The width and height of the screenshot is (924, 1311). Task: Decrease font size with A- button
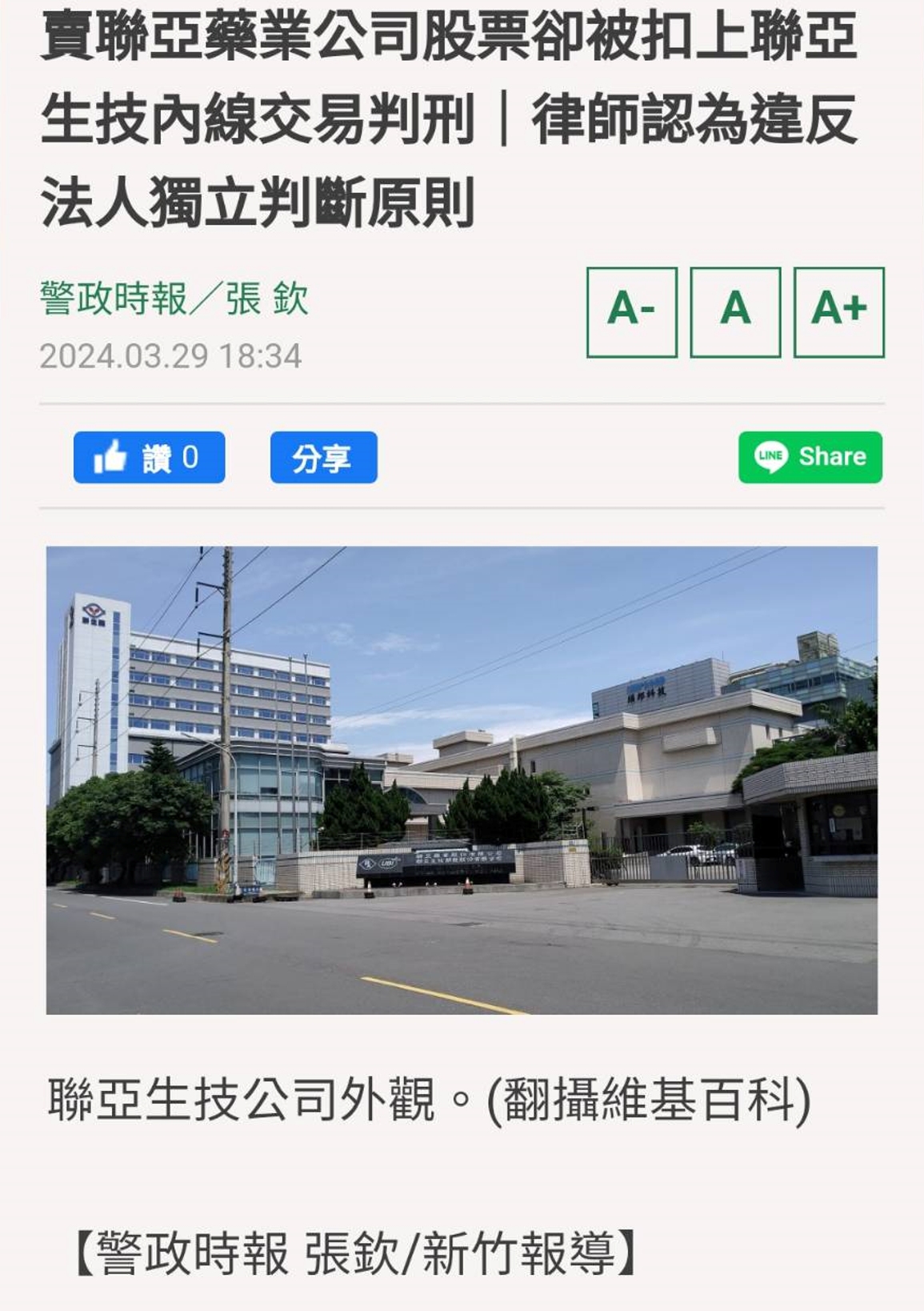631,312
